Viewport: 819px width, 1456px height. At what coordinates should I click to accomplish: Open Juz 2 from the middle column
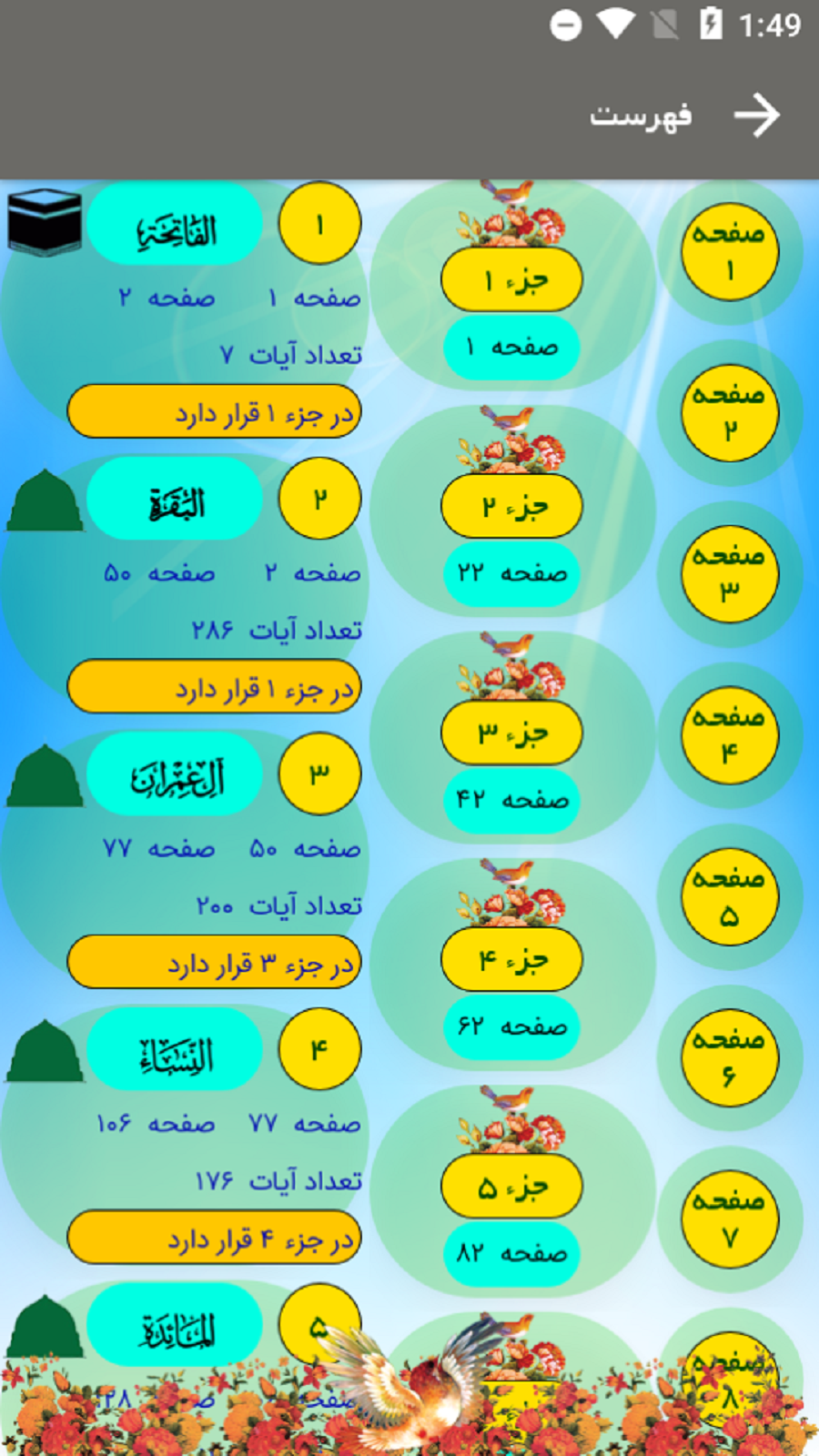point(511,508)
